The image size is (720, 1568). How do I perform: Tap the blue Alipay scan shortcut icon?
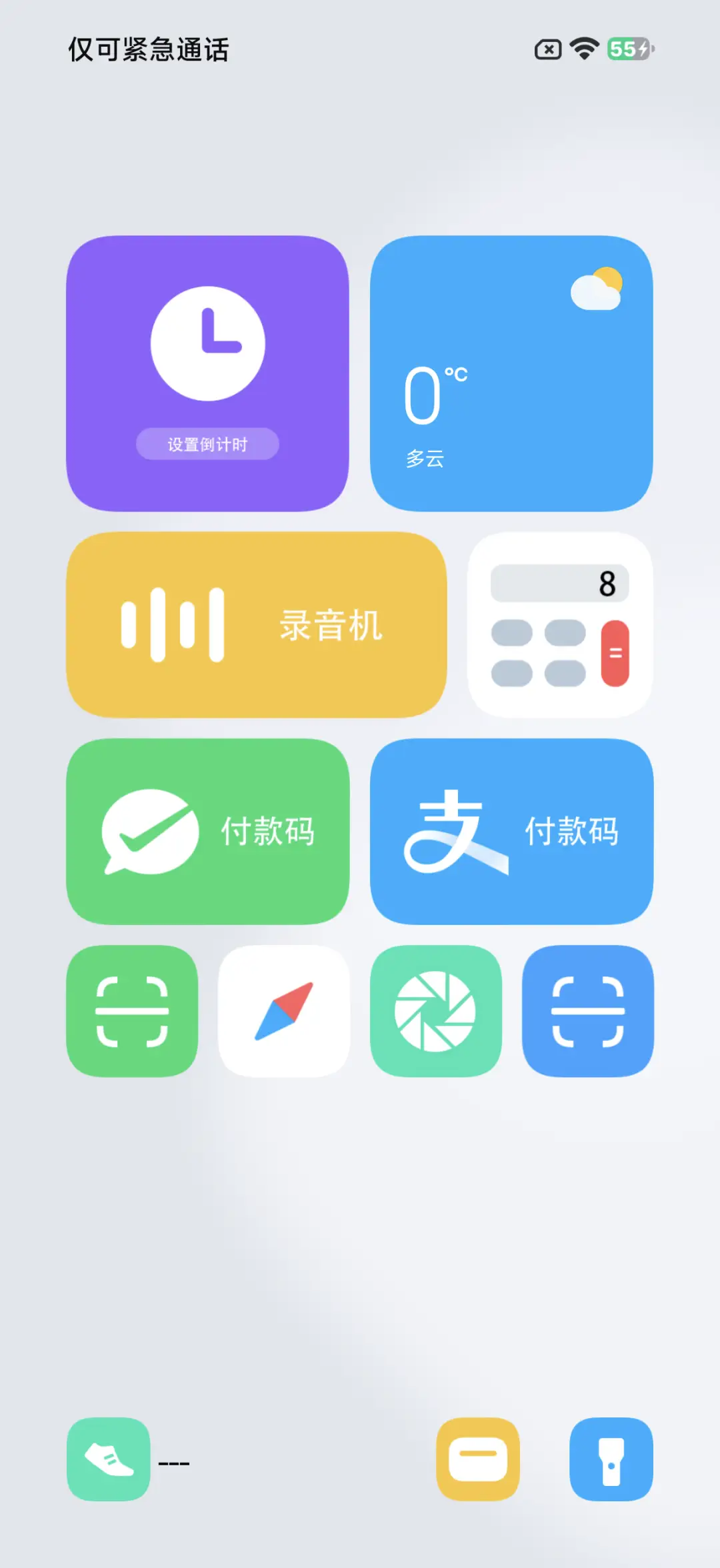pos(588,1011)
